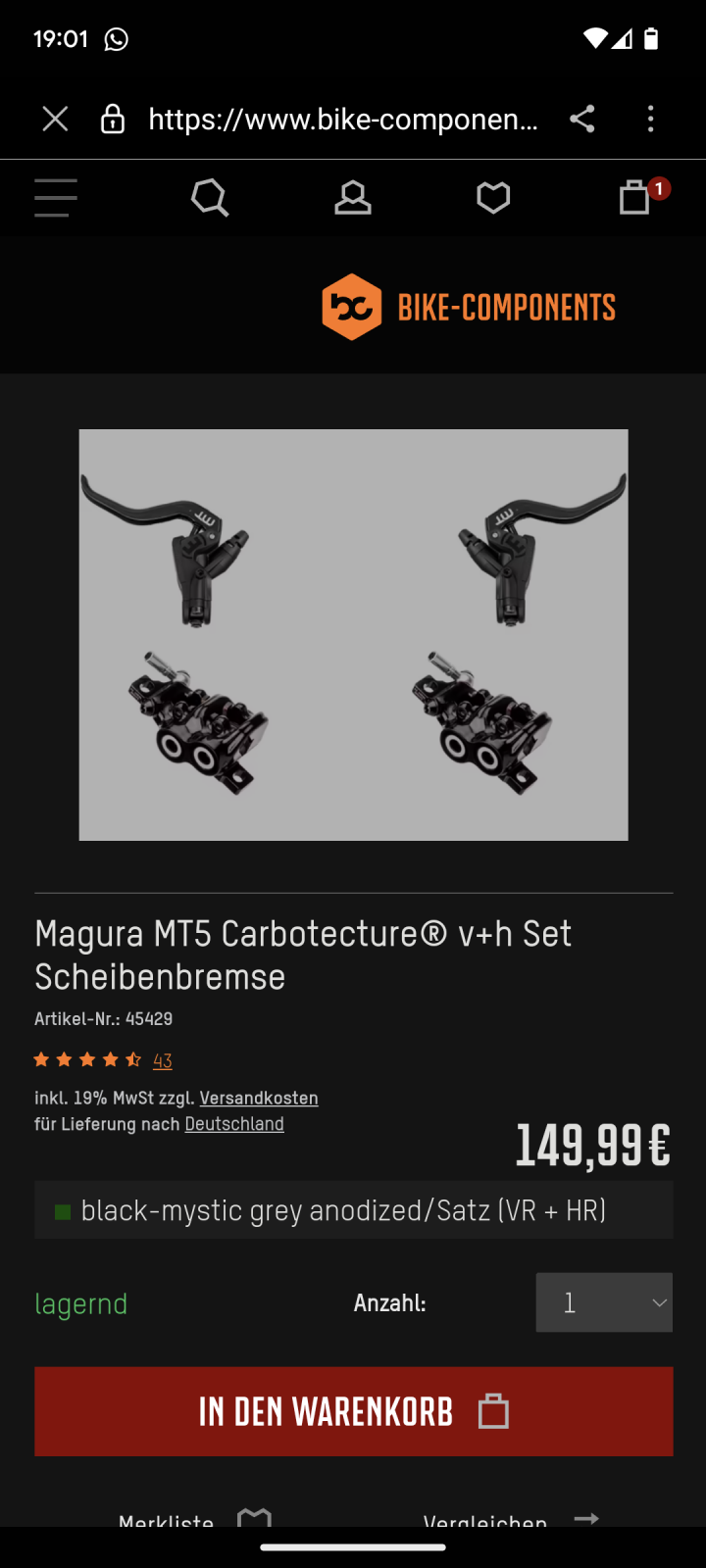Image resolution: width=706 pixels, height=1568 pixels.
Task: Open the Magura MT5 product image
Action: [353, 634]
